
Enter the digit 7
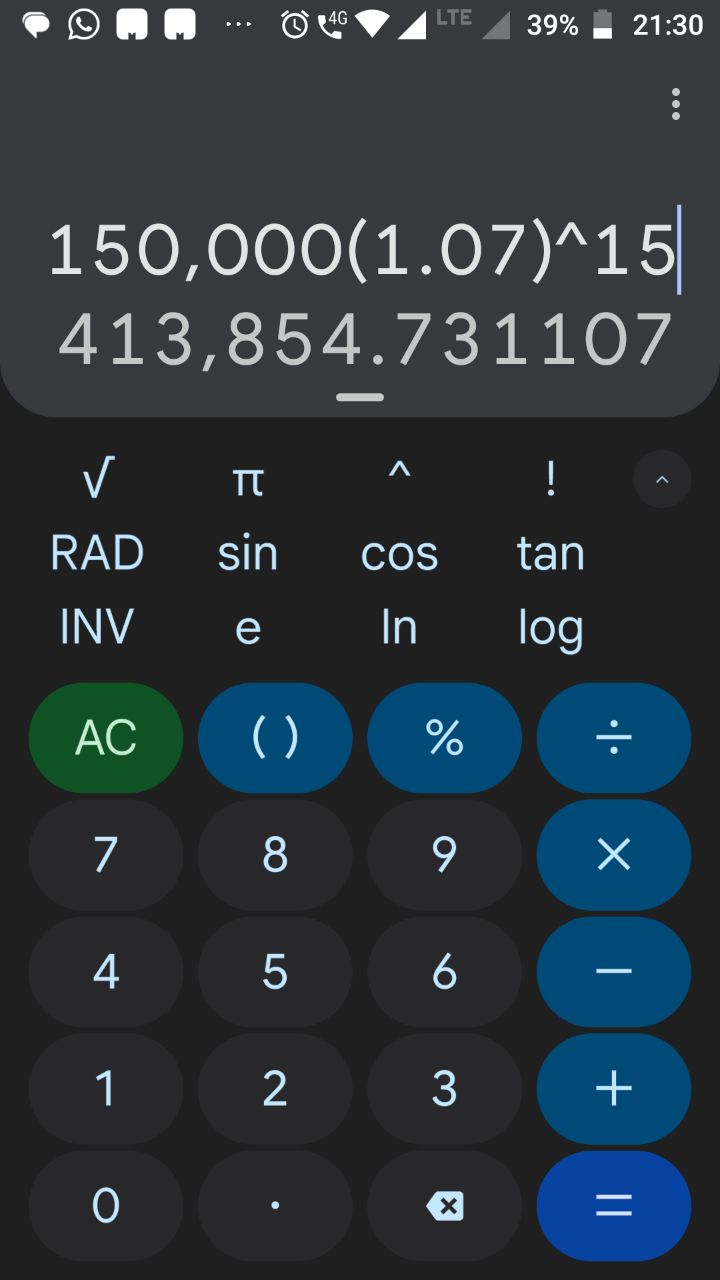(x=106, y=855)
